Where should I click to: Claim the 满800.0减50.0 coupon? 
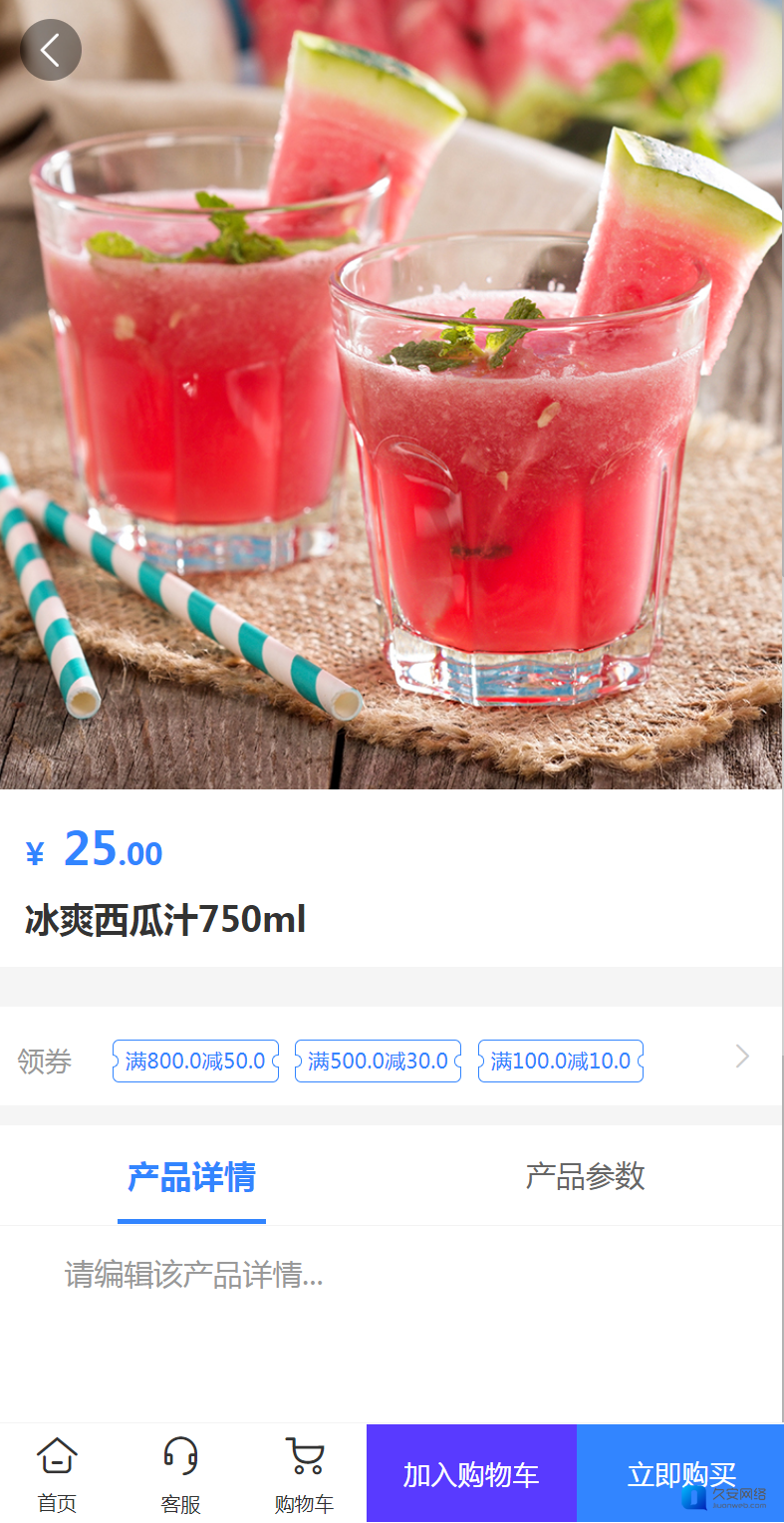coord(195,1061)
